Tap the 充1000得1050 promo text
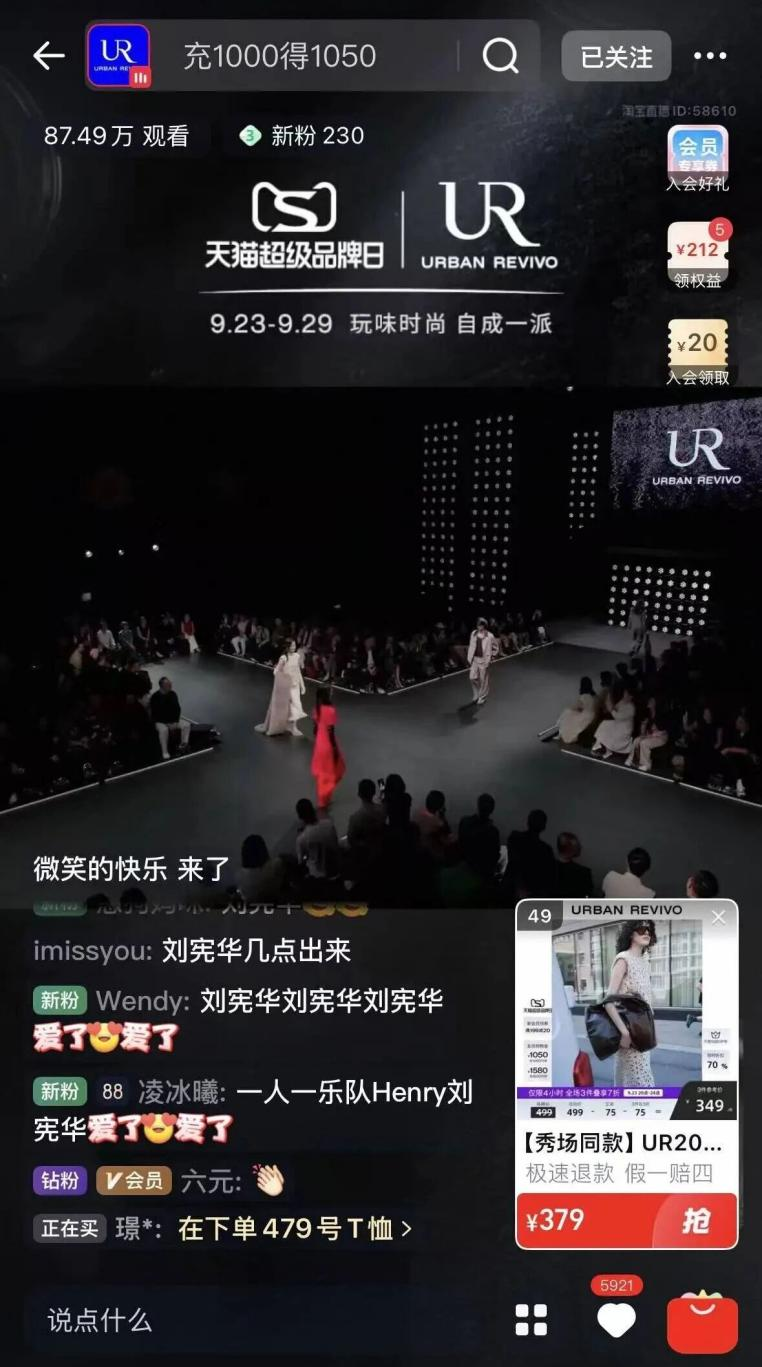The image size is (762, 1367). (280, 56)
